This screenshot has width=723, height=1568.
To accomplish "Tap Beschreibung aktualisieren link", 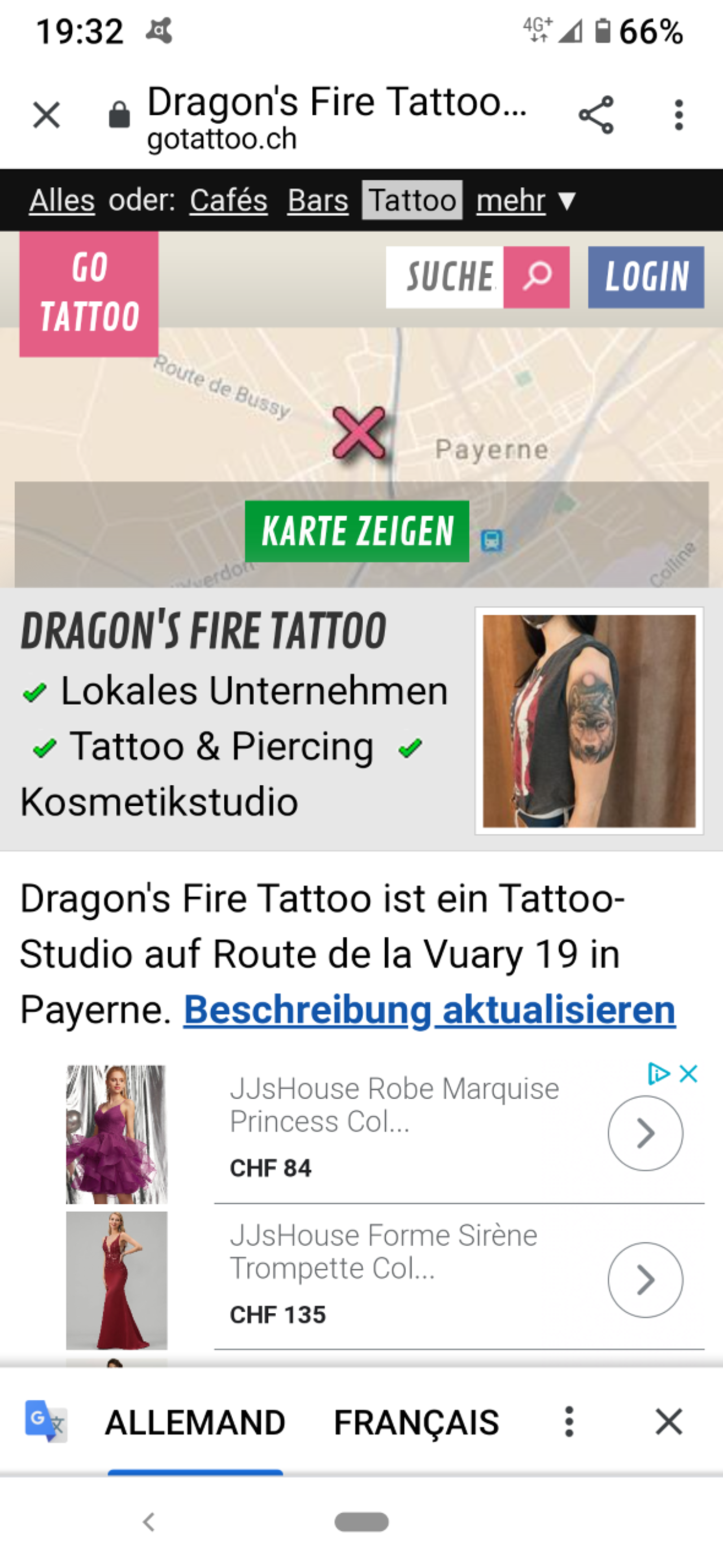I will (430, 1010).
